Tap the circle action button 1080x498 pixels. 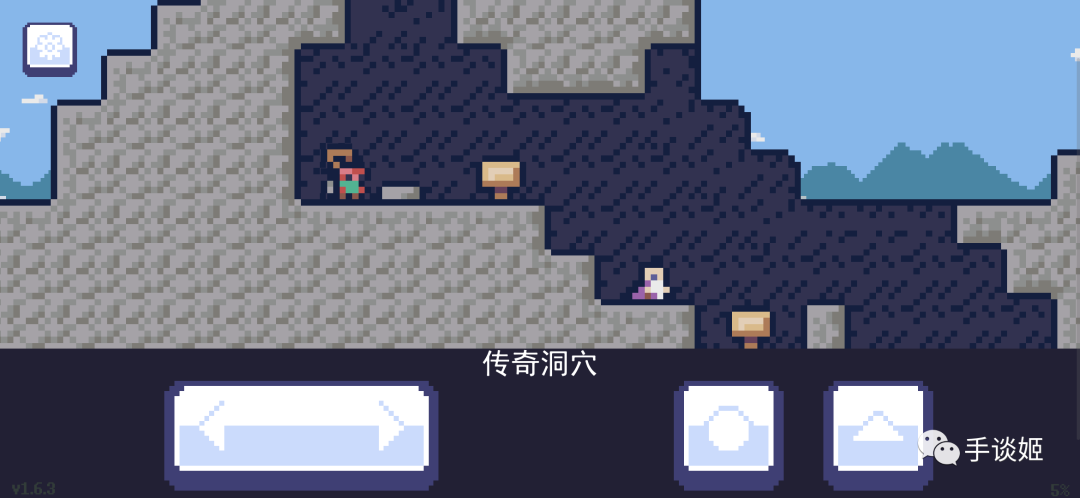point(729,432)
